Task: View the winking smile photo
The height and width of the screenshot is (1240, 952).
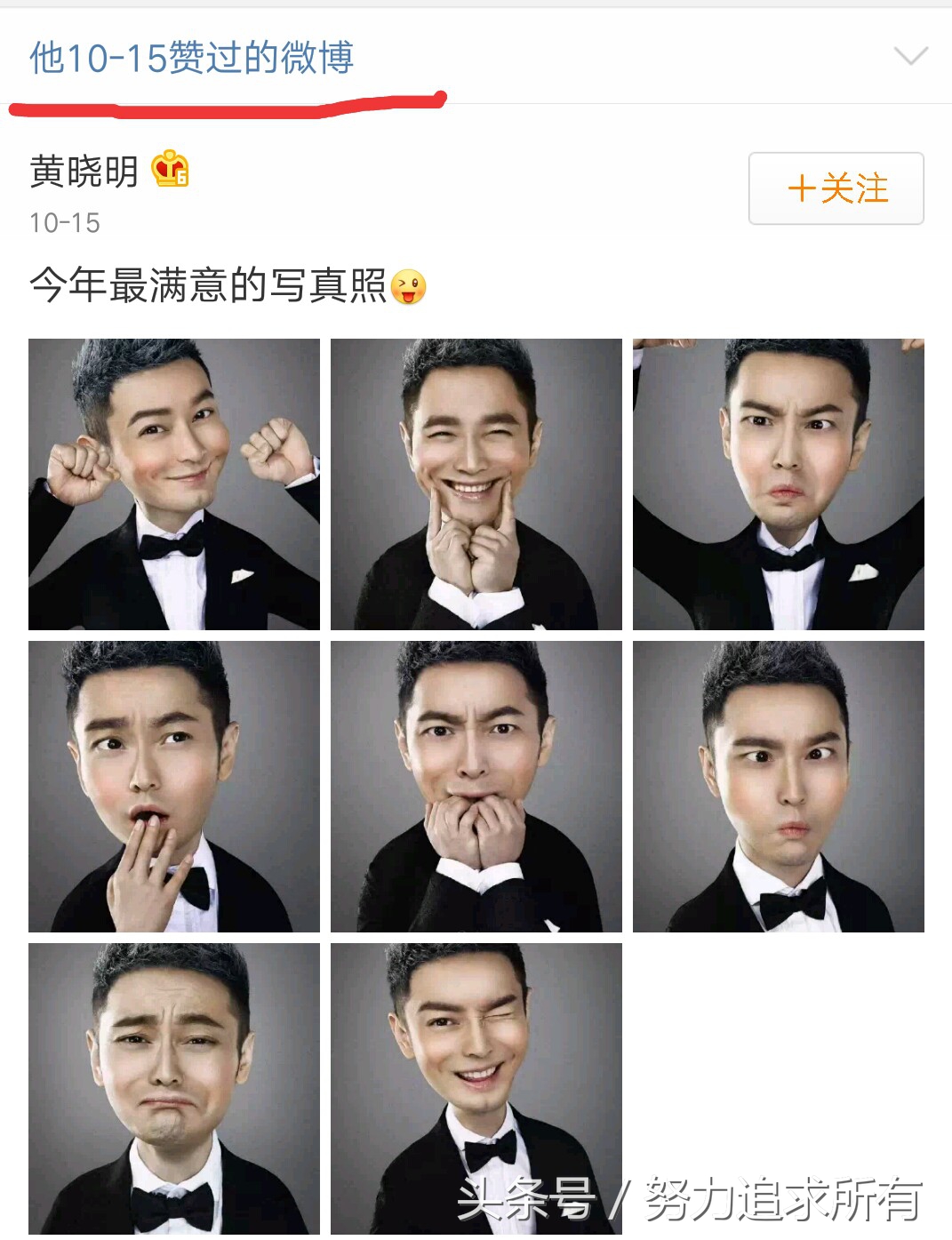Action: pos(476,1089)
